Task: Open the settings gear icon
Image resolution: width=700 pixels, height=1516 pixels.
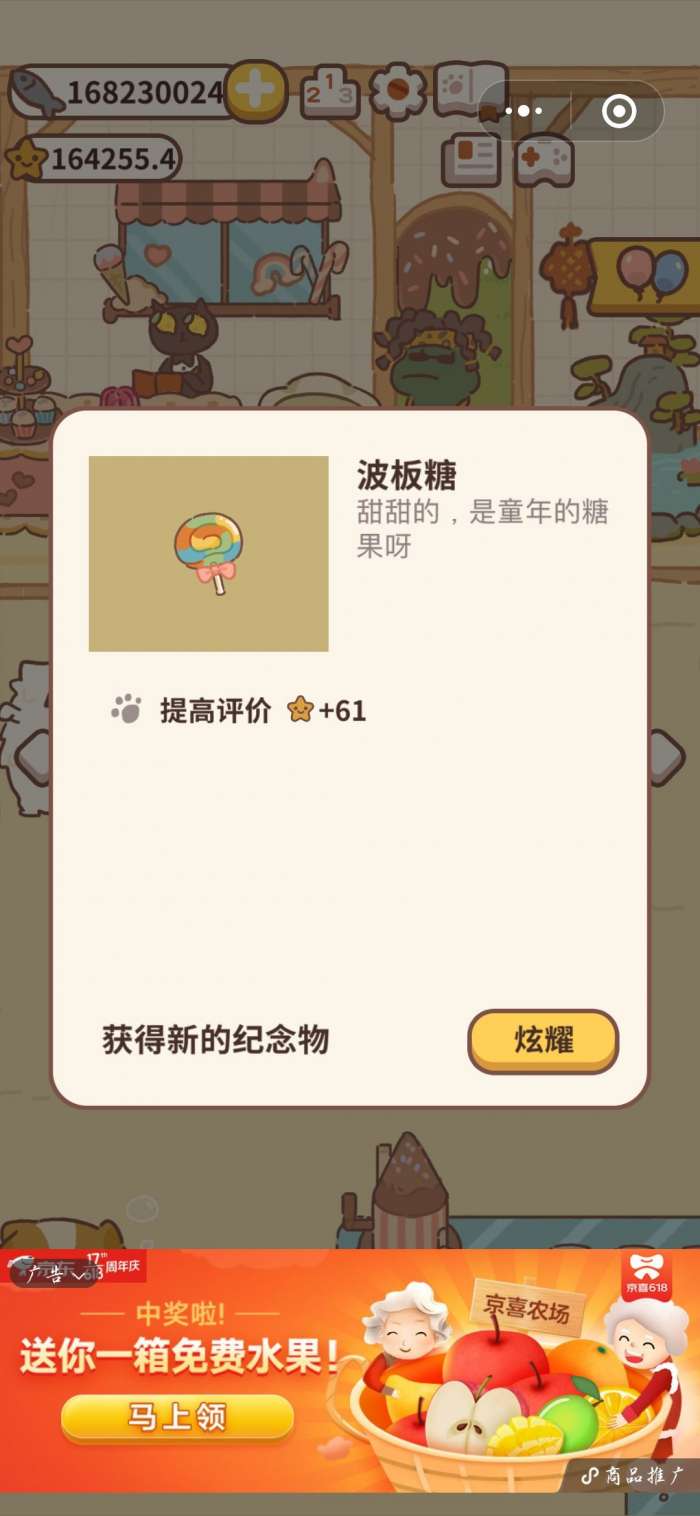Action: (397, 91)
